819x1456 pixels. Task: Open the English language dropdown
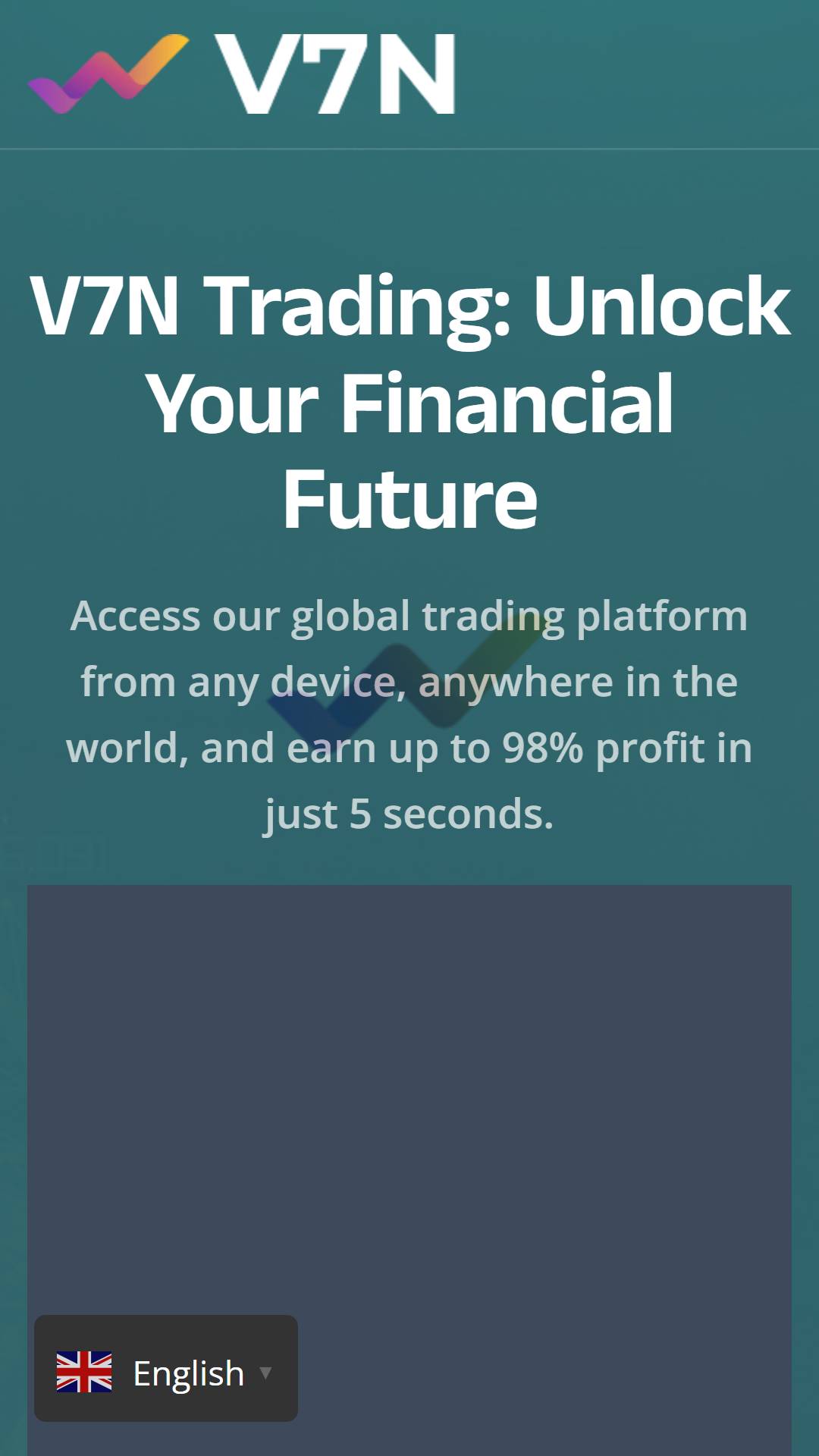165,1368
